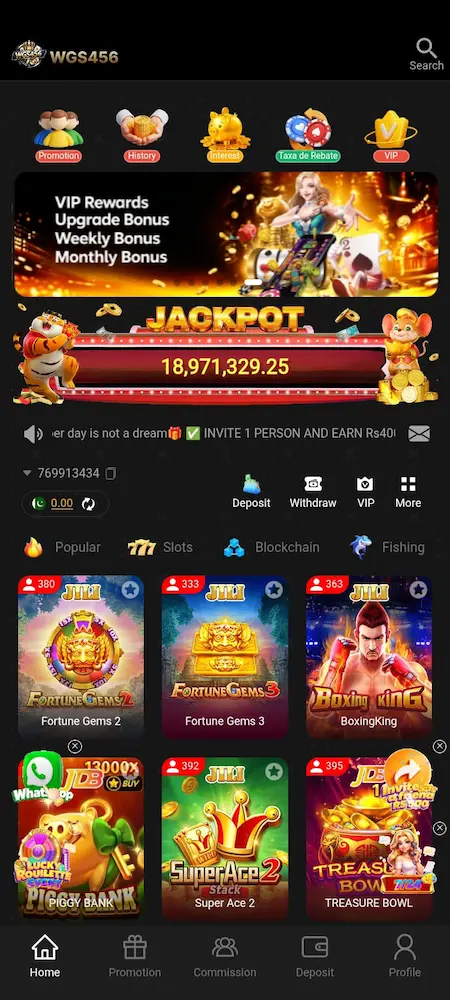Switch to the Slots category
450x1000 pixels.
pyautogui.click(x=161, y=547)
